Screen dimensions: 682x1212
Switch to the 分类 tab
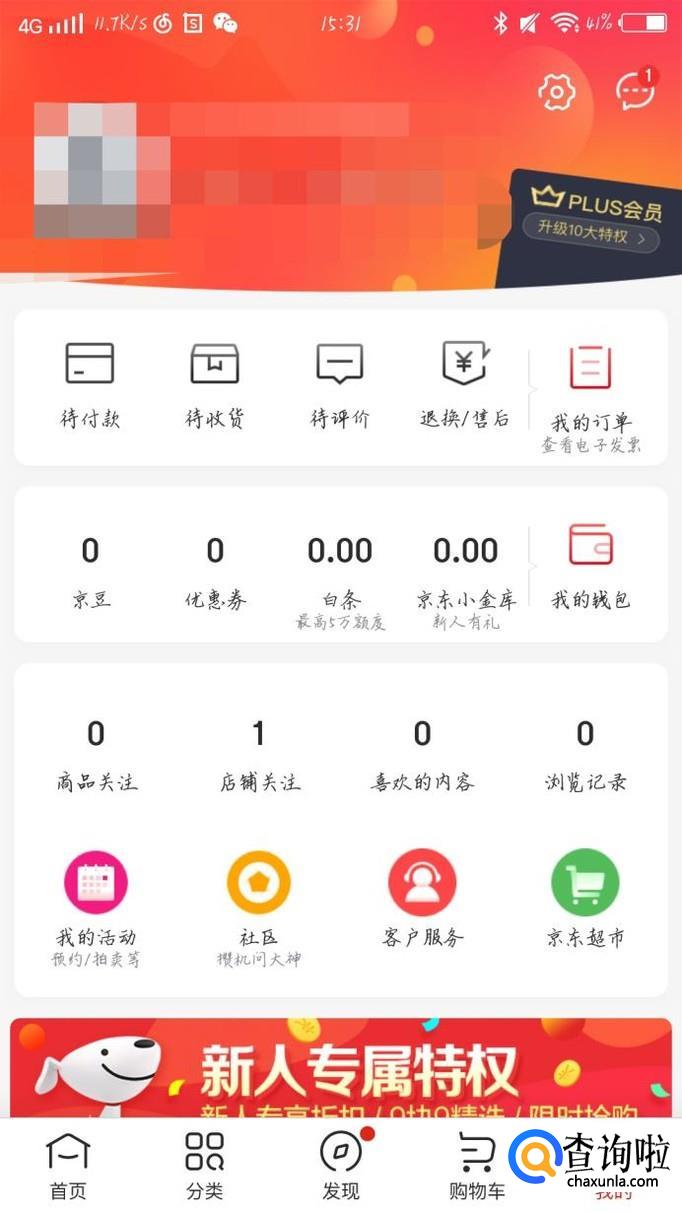click(204, 1165)
